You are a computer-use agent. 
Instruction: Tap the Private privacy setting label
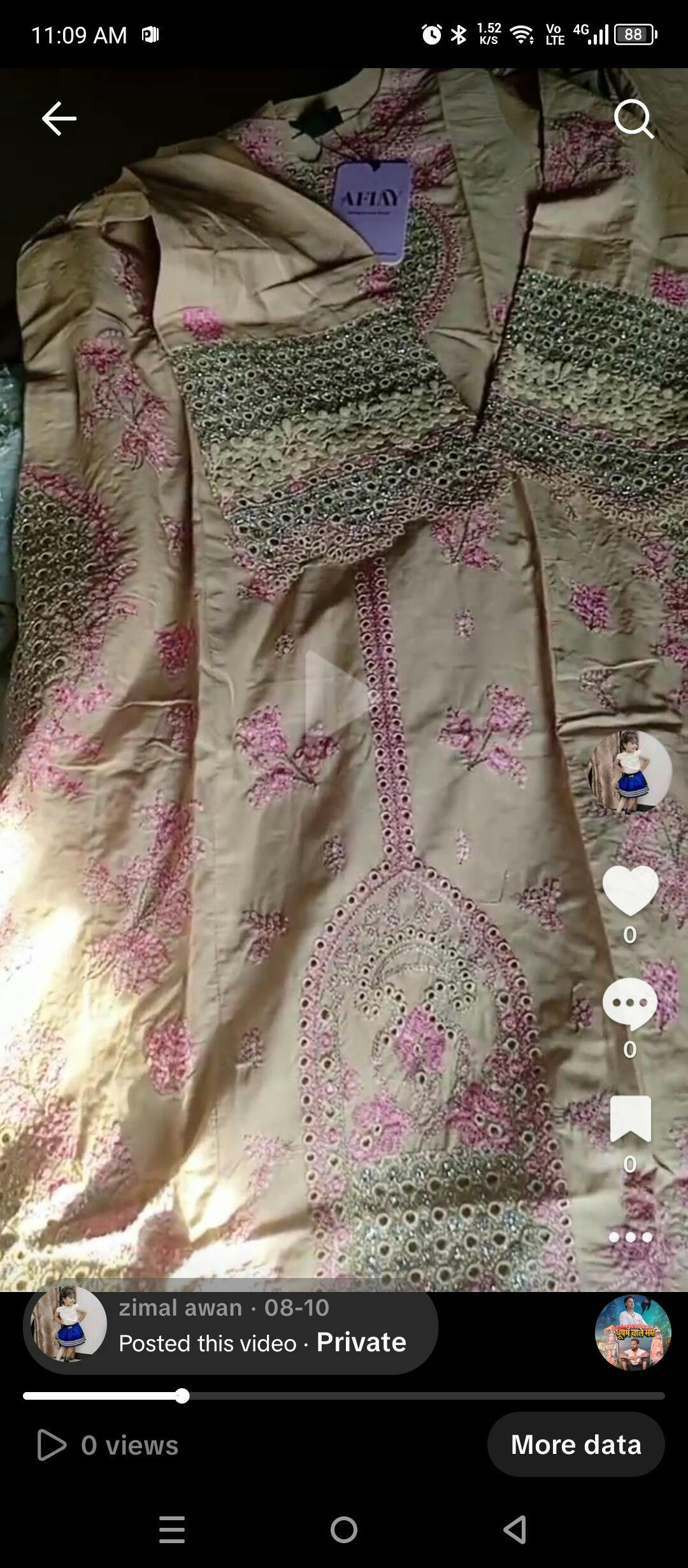pyautogui.click(x=361, y=1342)
